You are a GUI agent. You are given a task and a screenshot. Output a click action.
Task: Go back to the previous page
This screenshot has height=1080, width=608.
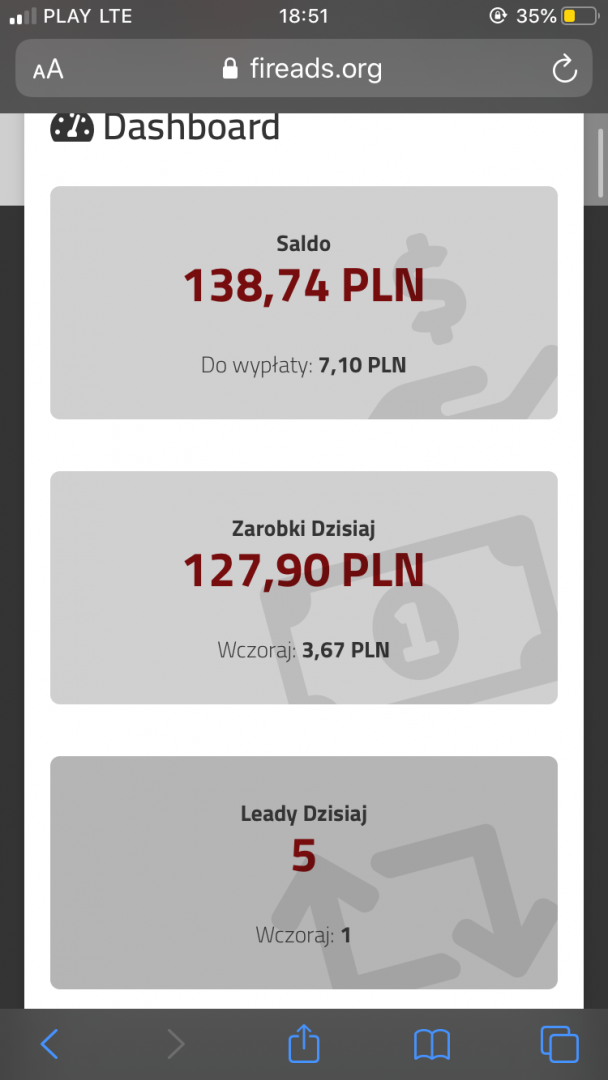point(49,1044)
